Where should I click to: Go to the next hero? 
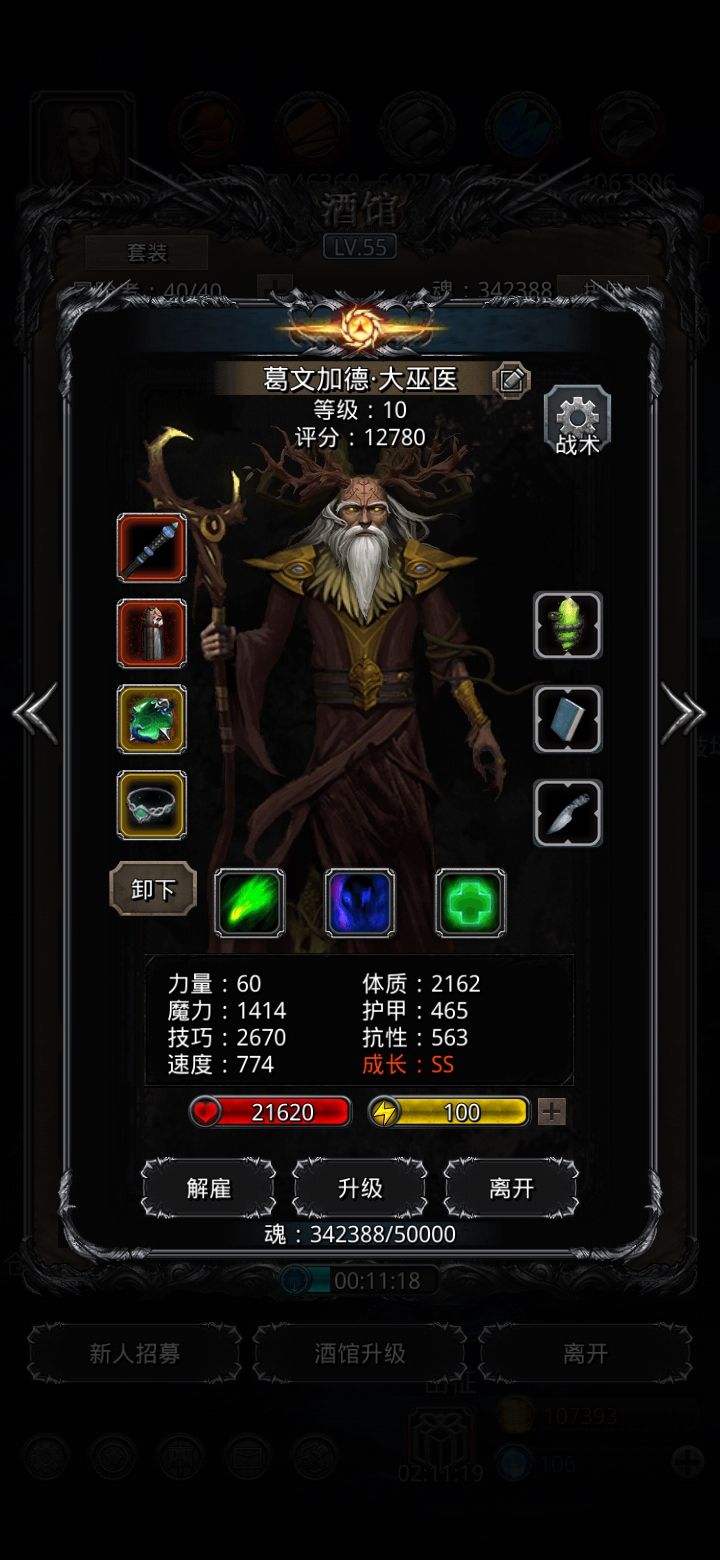point(684,713)
